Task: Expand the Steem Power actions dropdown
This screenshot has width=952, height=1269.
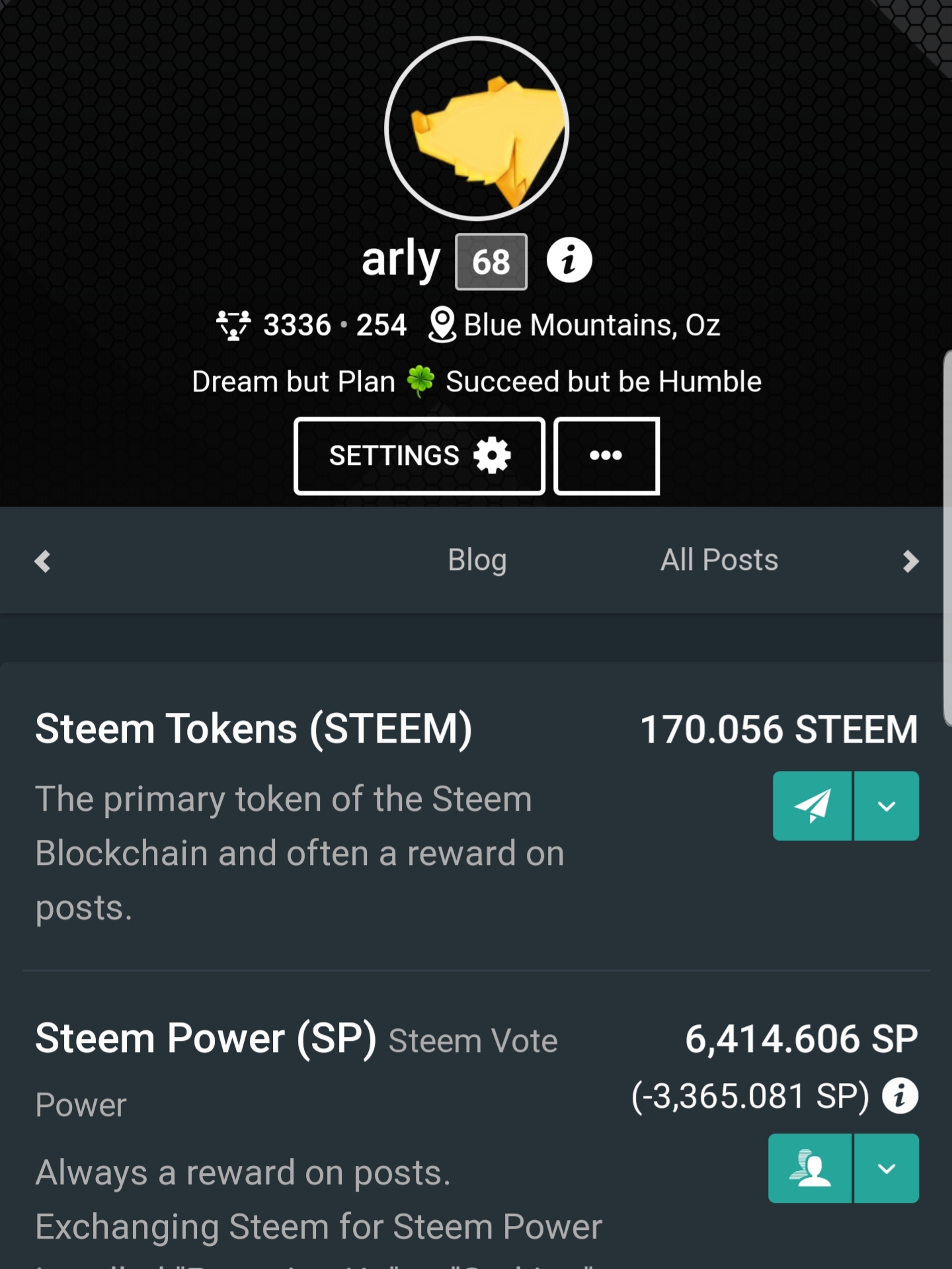Action: point(887,1168)
